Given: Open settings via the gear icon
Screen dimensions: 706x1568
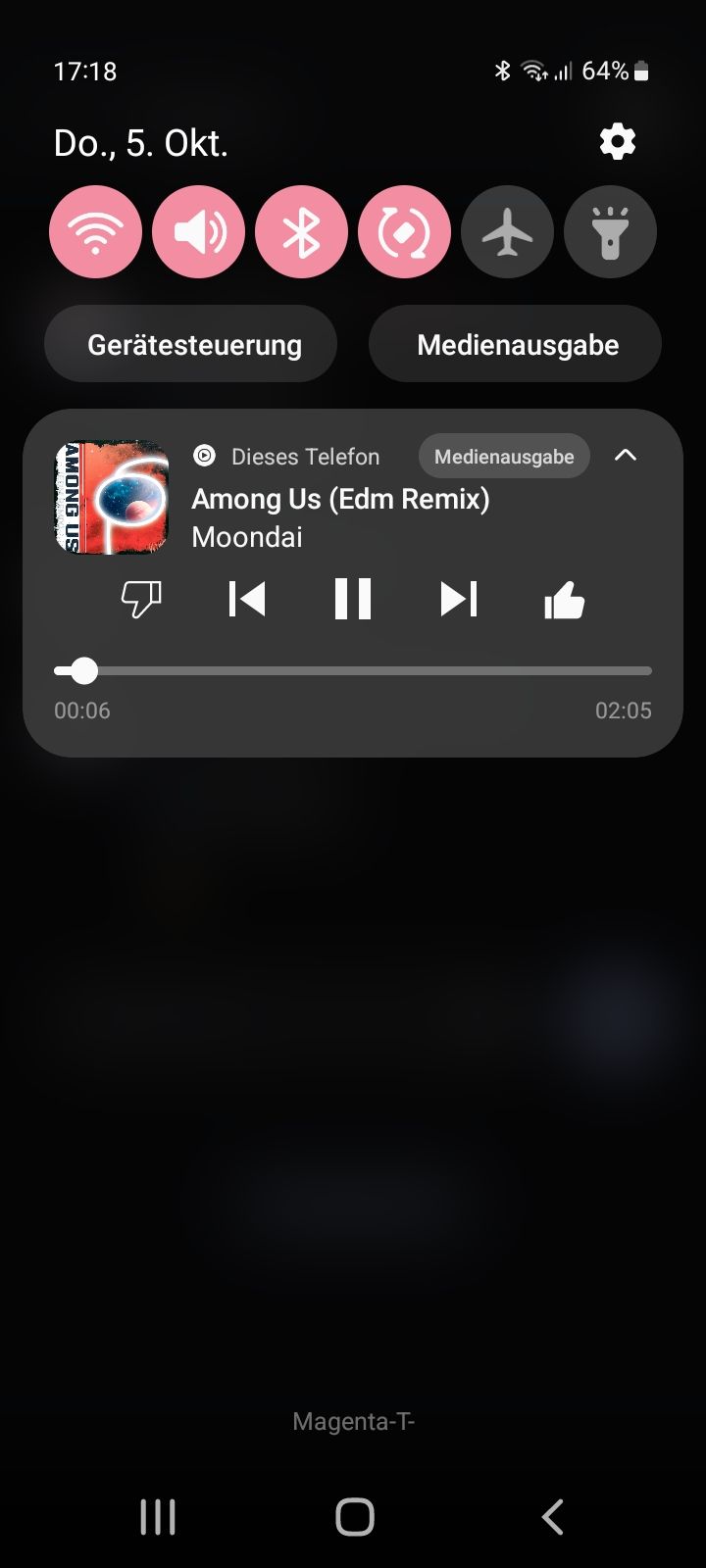Looking at the screenshot, I should 617,143.
